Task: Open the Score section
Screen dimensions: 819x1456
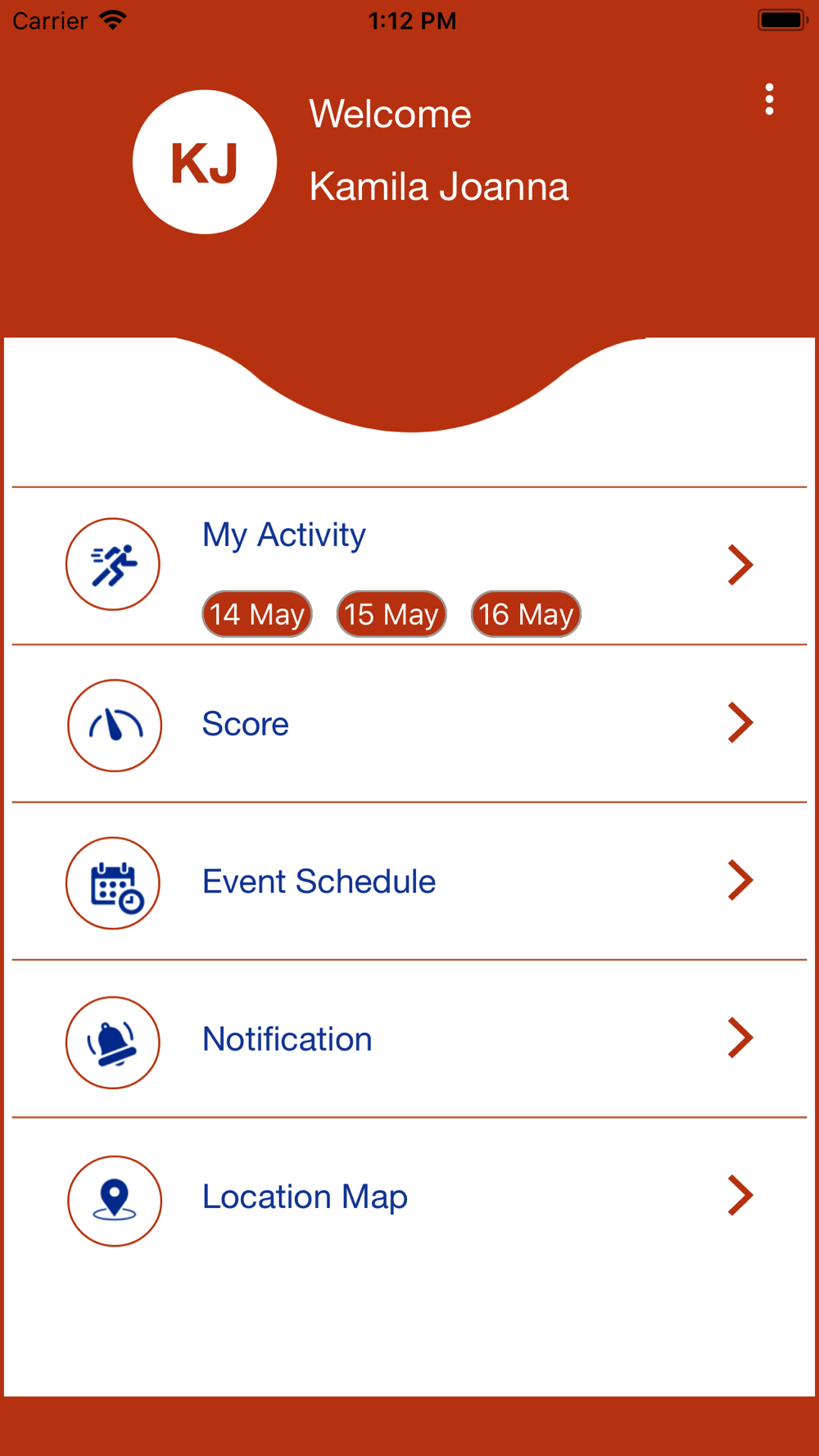Action: click(409, 724)
